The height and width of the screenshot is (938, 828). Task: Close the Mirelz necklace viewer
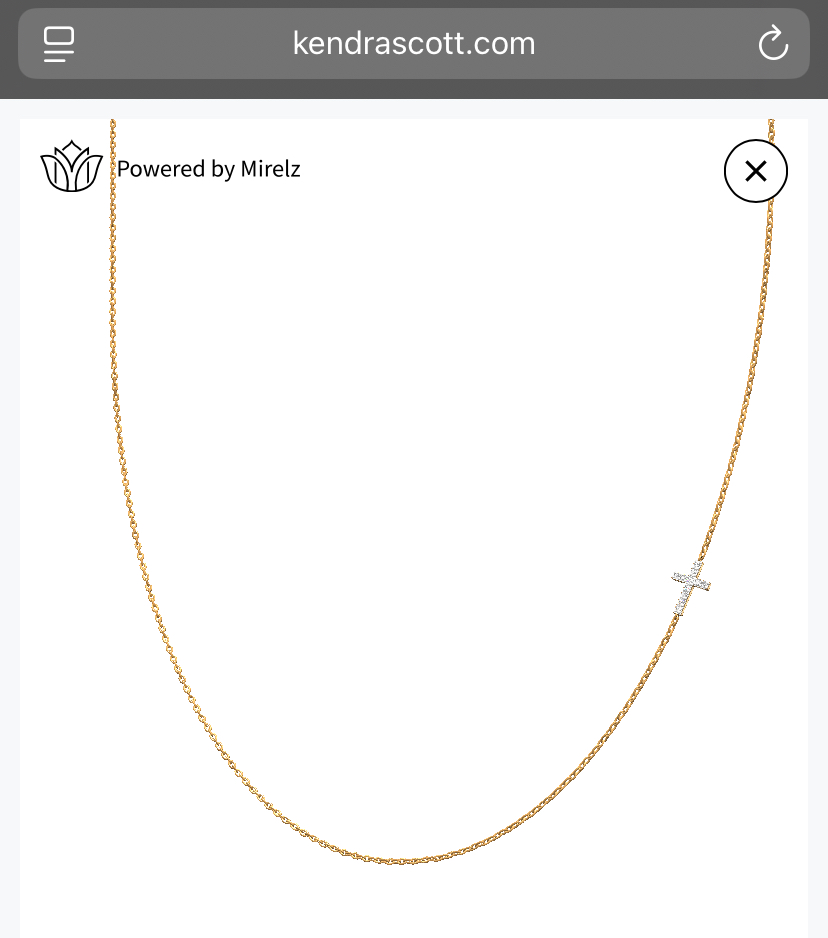tap(755, 171)
